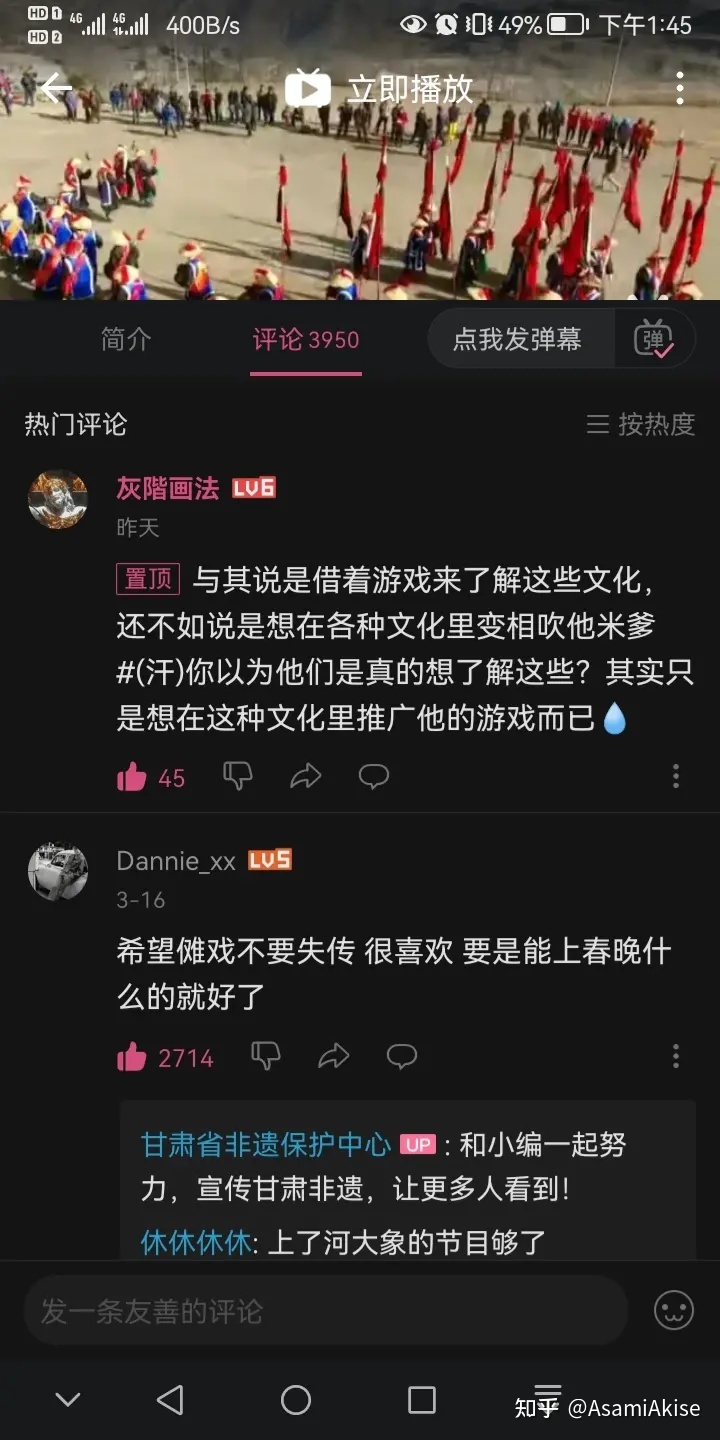Like 灰階画法's pinned comment
Image resolution: width=720 pixels, height=1440 pixels.
coord(132,777)
